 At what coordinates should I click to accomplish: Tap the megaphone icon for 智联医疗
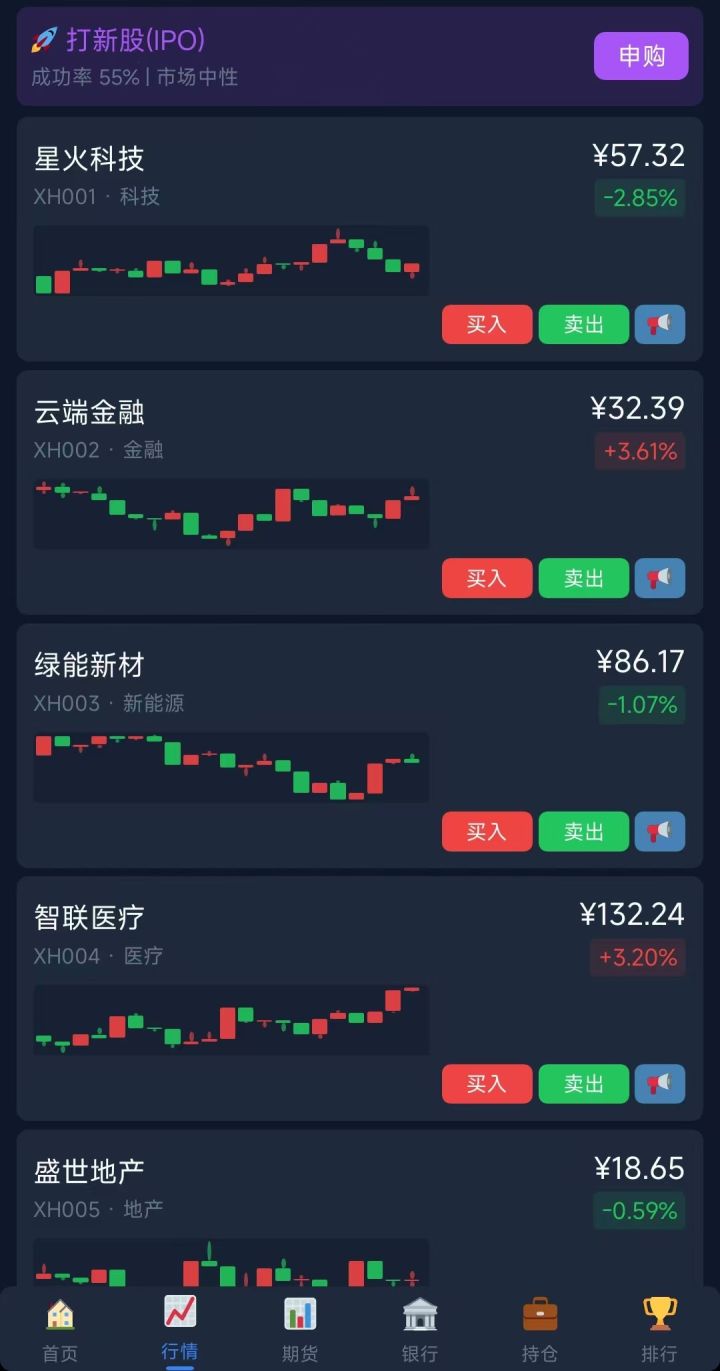click(660, 1084)
